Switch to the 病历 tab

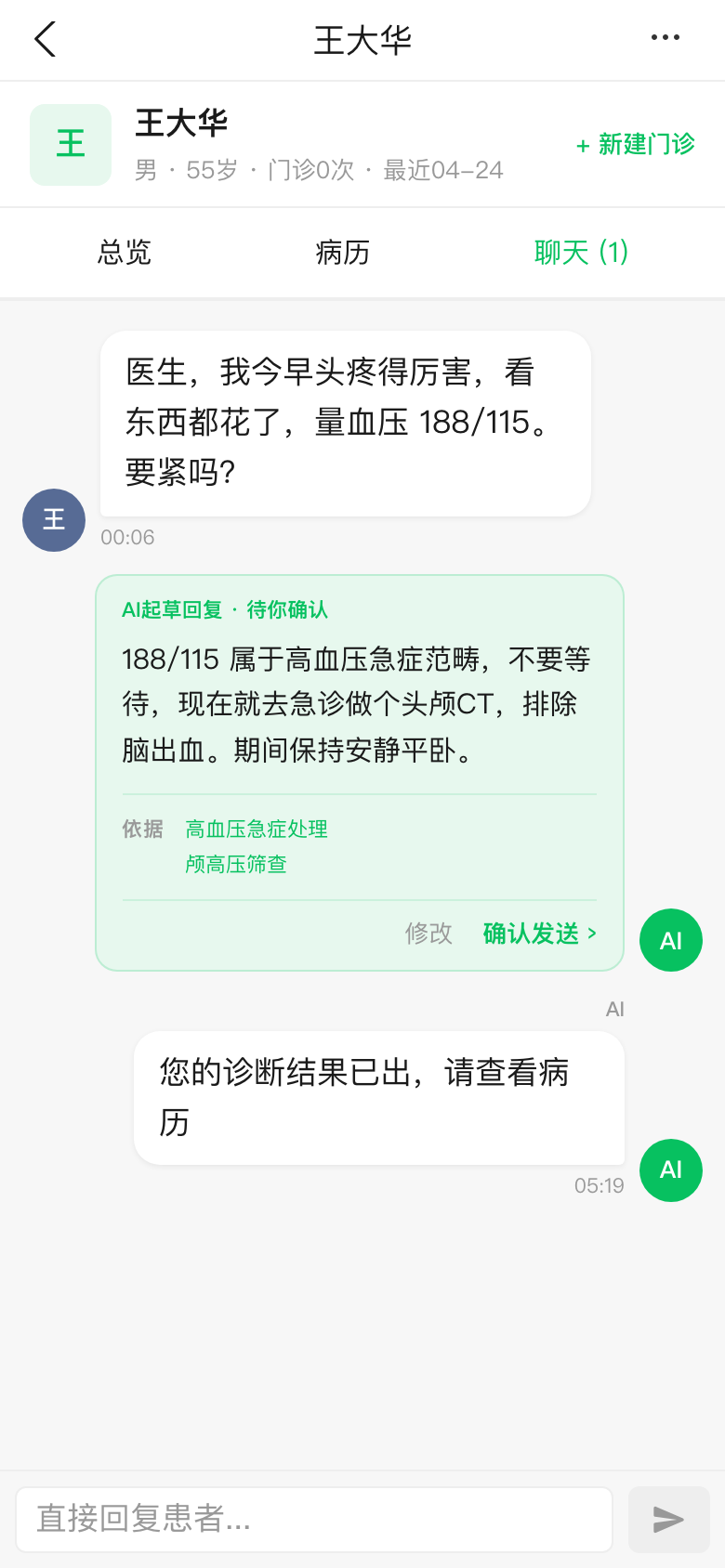pos(342,252)
